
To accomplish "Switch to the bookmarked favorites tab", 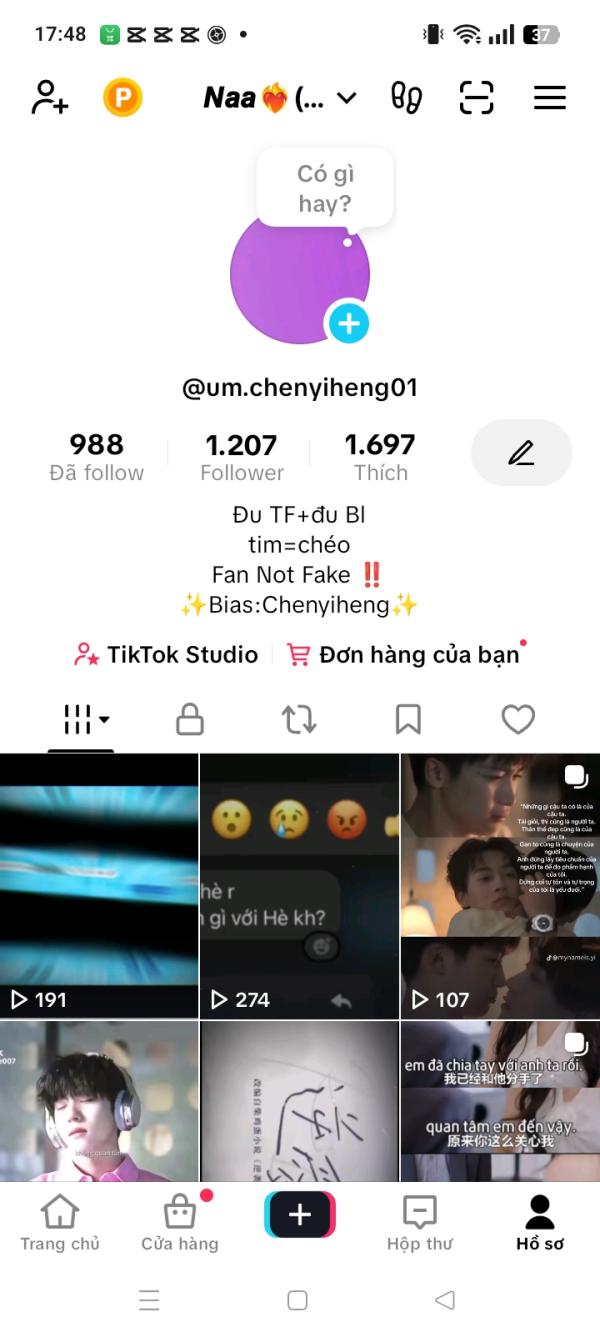I will (408, 719).
